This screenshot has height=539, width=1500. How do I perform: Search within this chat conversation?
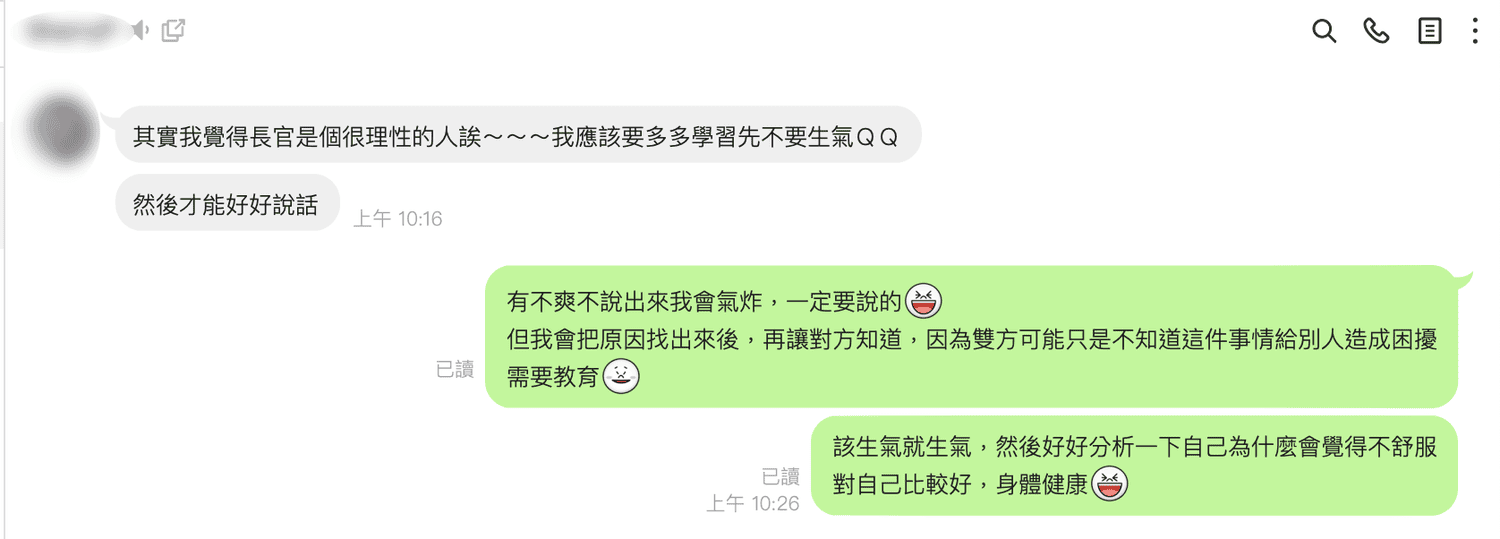coord(1324,31)
